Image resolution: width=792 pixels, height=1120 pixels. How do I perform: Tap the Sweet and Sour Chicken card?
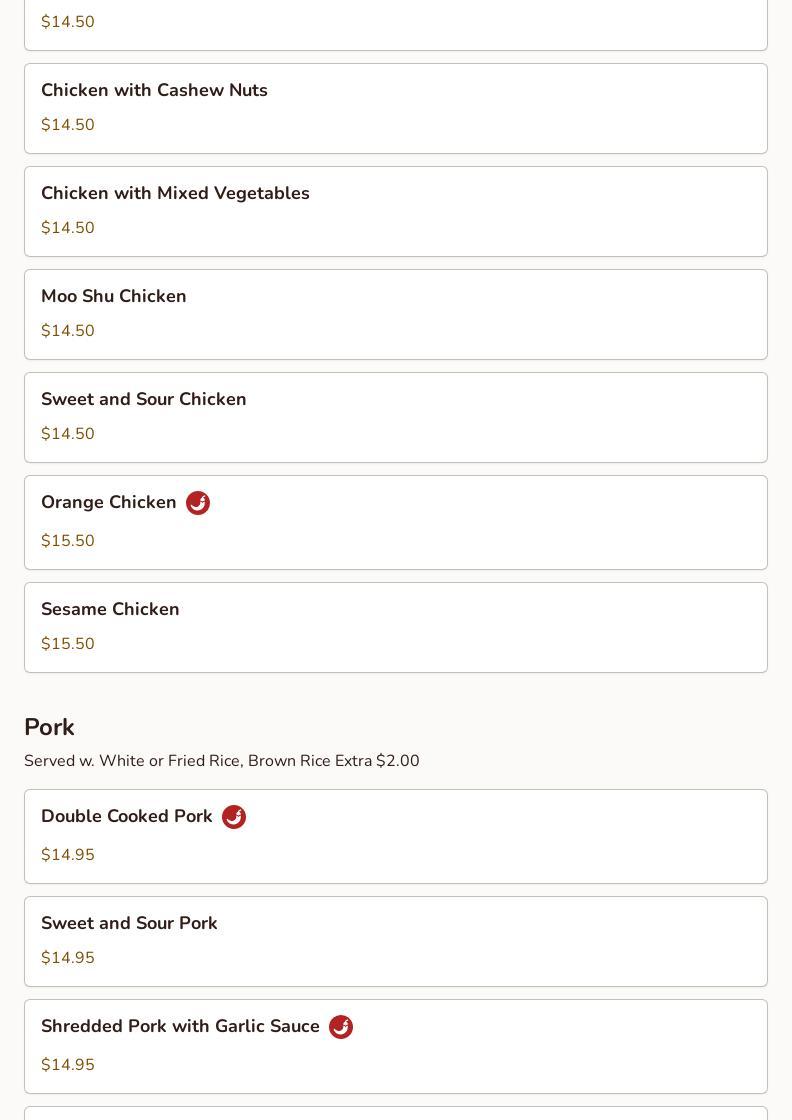coord(395,417)
